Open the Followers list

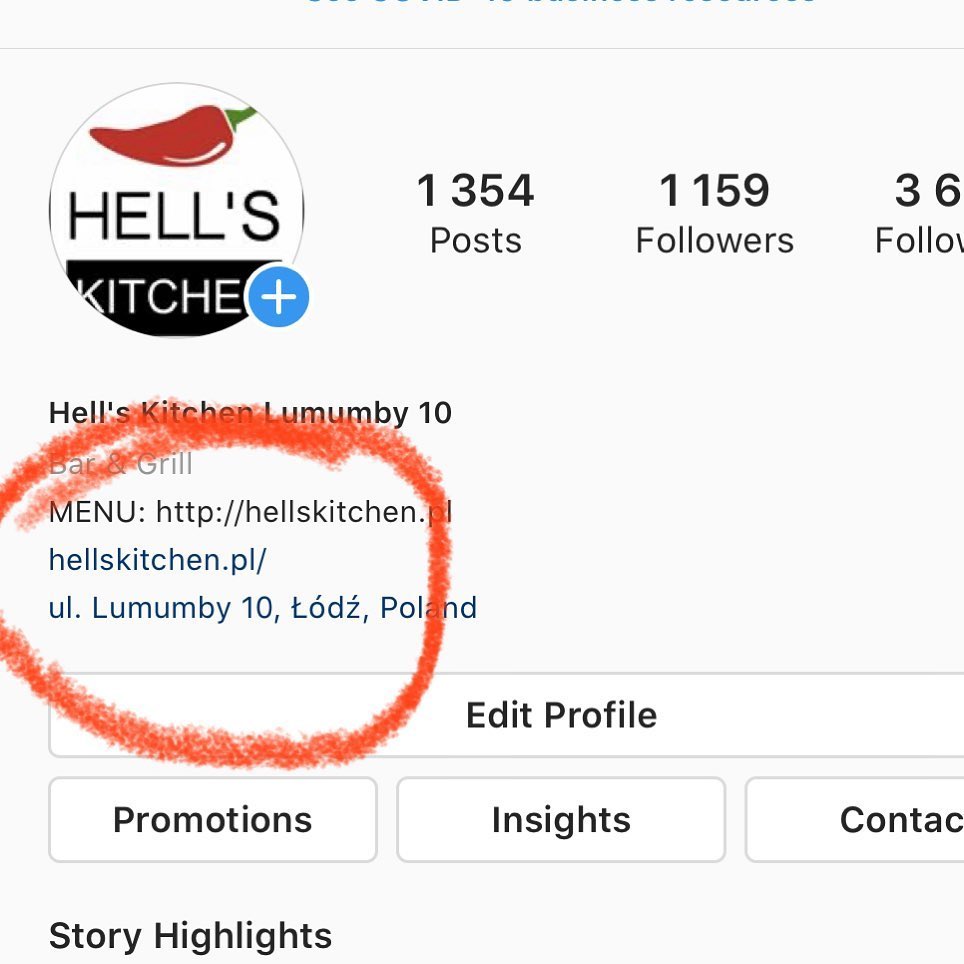point(714,213)
